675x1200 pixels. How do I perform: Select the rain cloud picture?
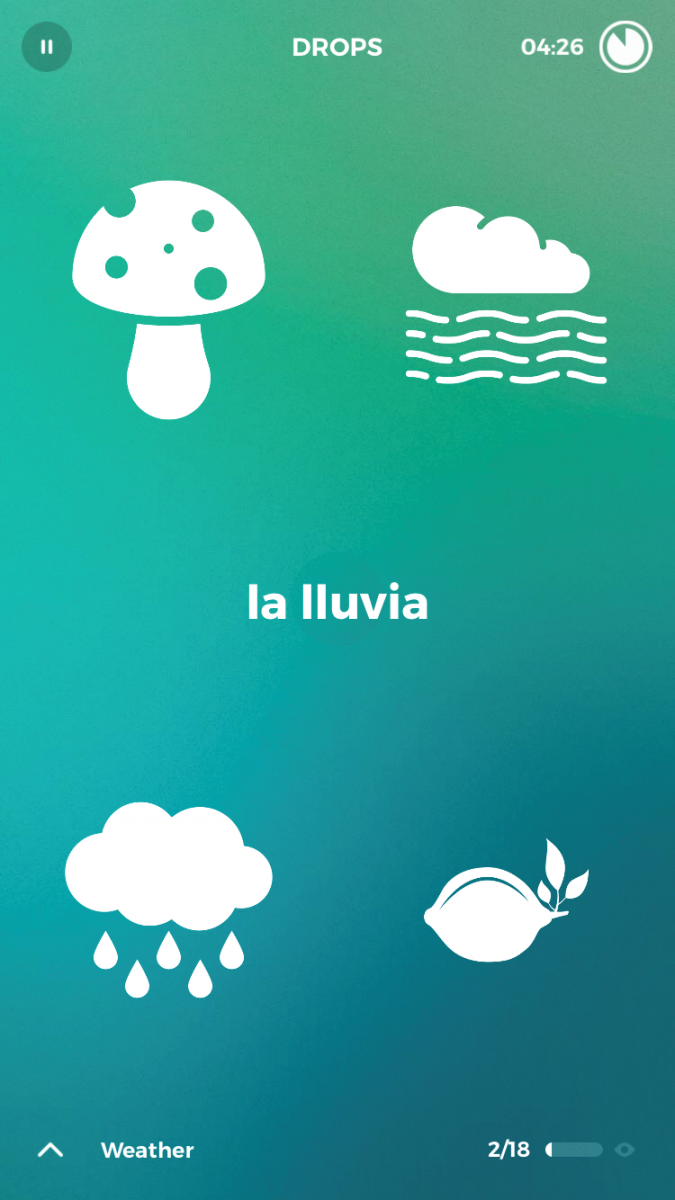tap(169, 900)
